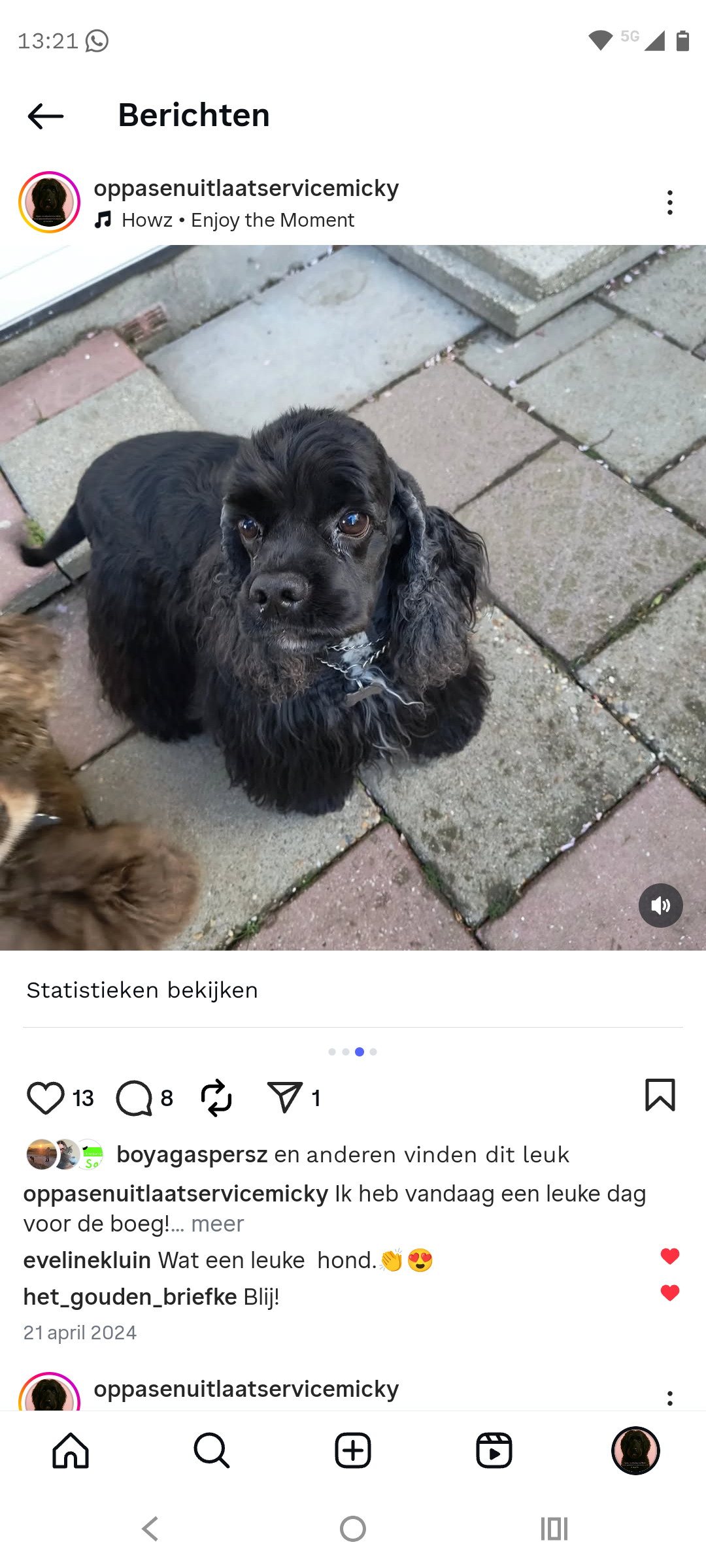
Task: Share the post via send icon
Action: [285, 1098]
